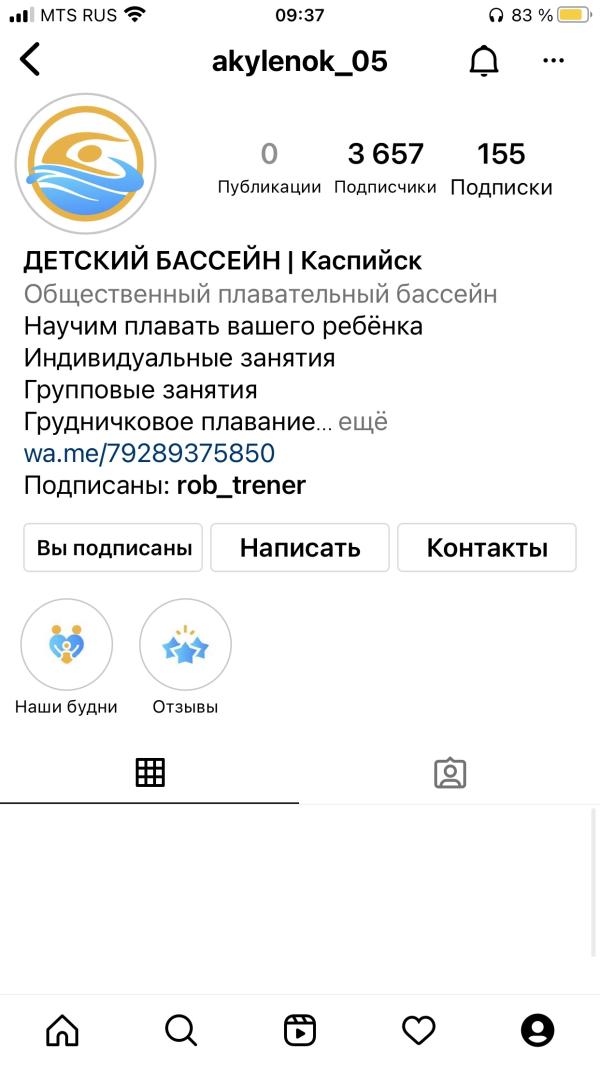
Task: Expand the bio with the ещё link
Action: coord(363,422)
